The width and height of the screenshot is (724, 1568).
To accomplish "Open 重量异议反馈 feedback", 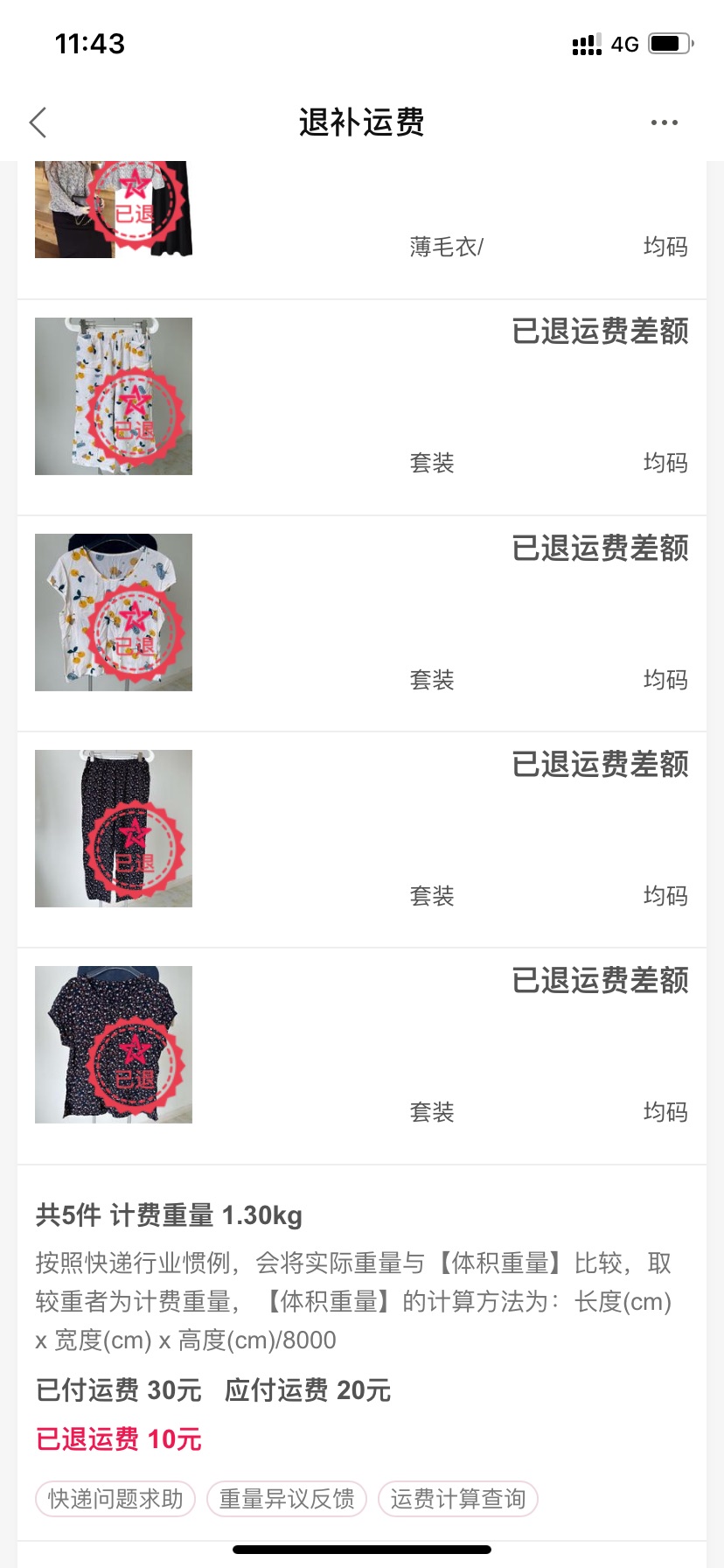I will [x=287, y=1499].
